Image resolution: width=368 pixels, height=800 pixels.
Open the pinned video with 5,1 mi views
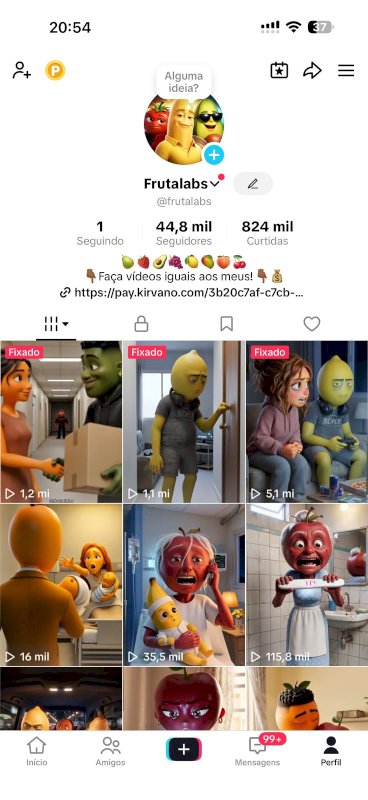307,422
